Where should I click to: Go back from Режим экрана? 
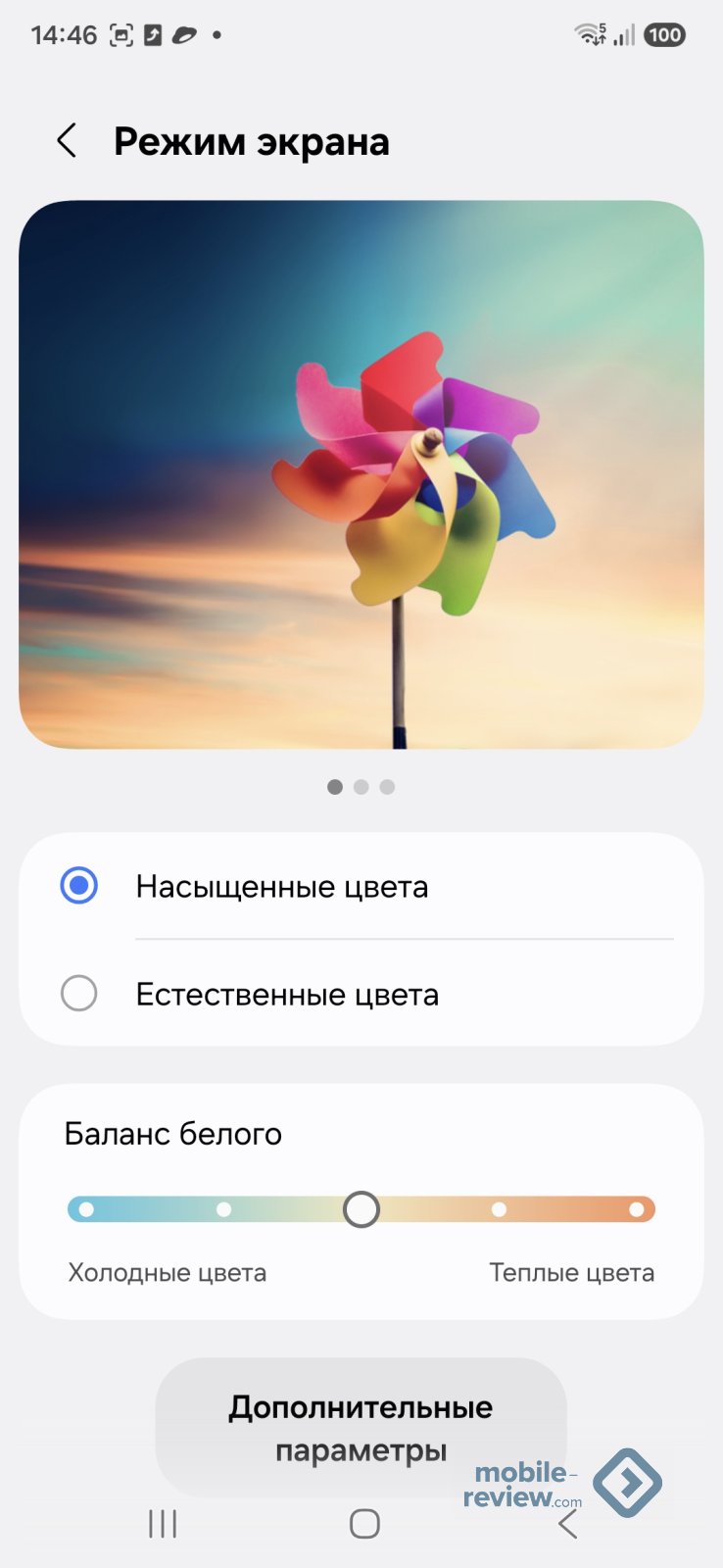pyautogui.click(x=67, y=141)
